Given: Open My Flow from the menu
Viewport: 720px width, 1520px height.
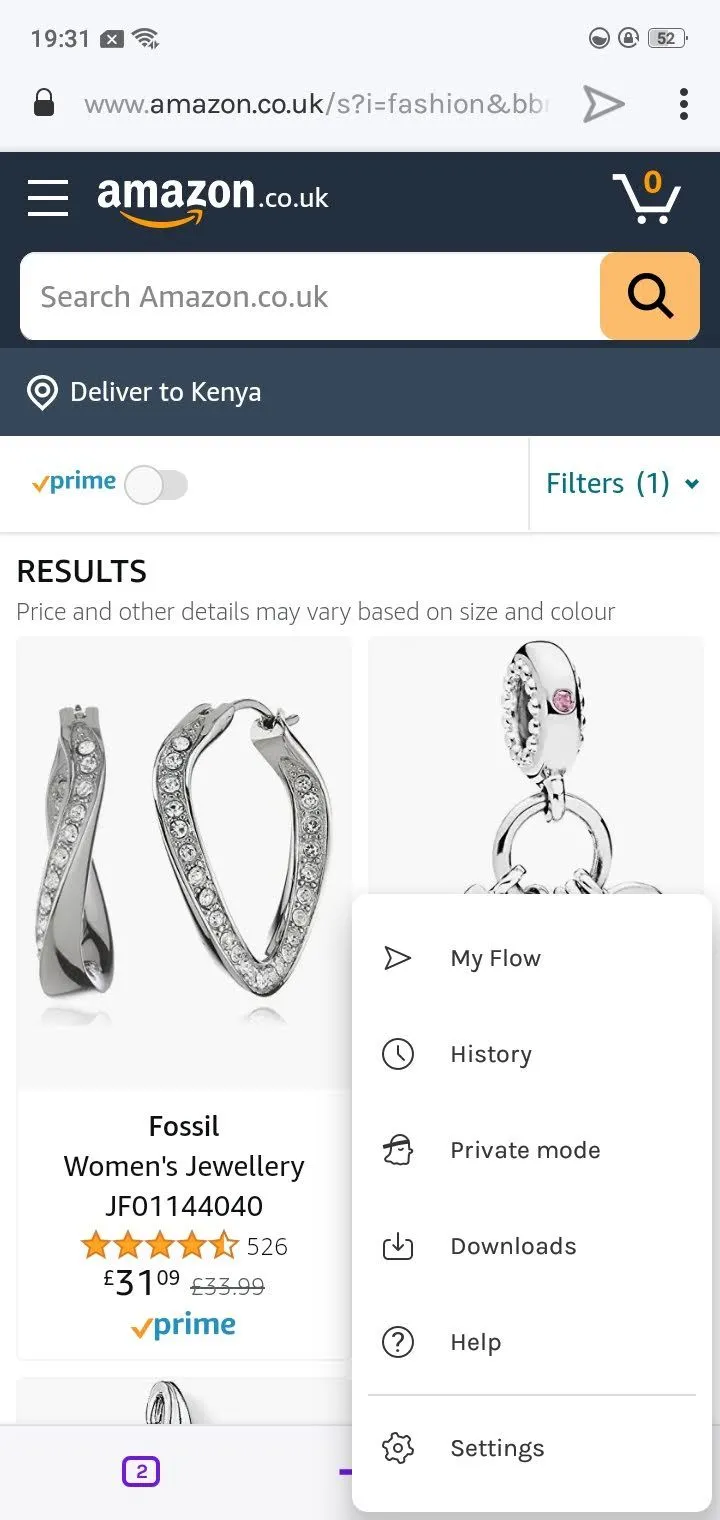Looking at the screenshot, I should tap(495, 958).
